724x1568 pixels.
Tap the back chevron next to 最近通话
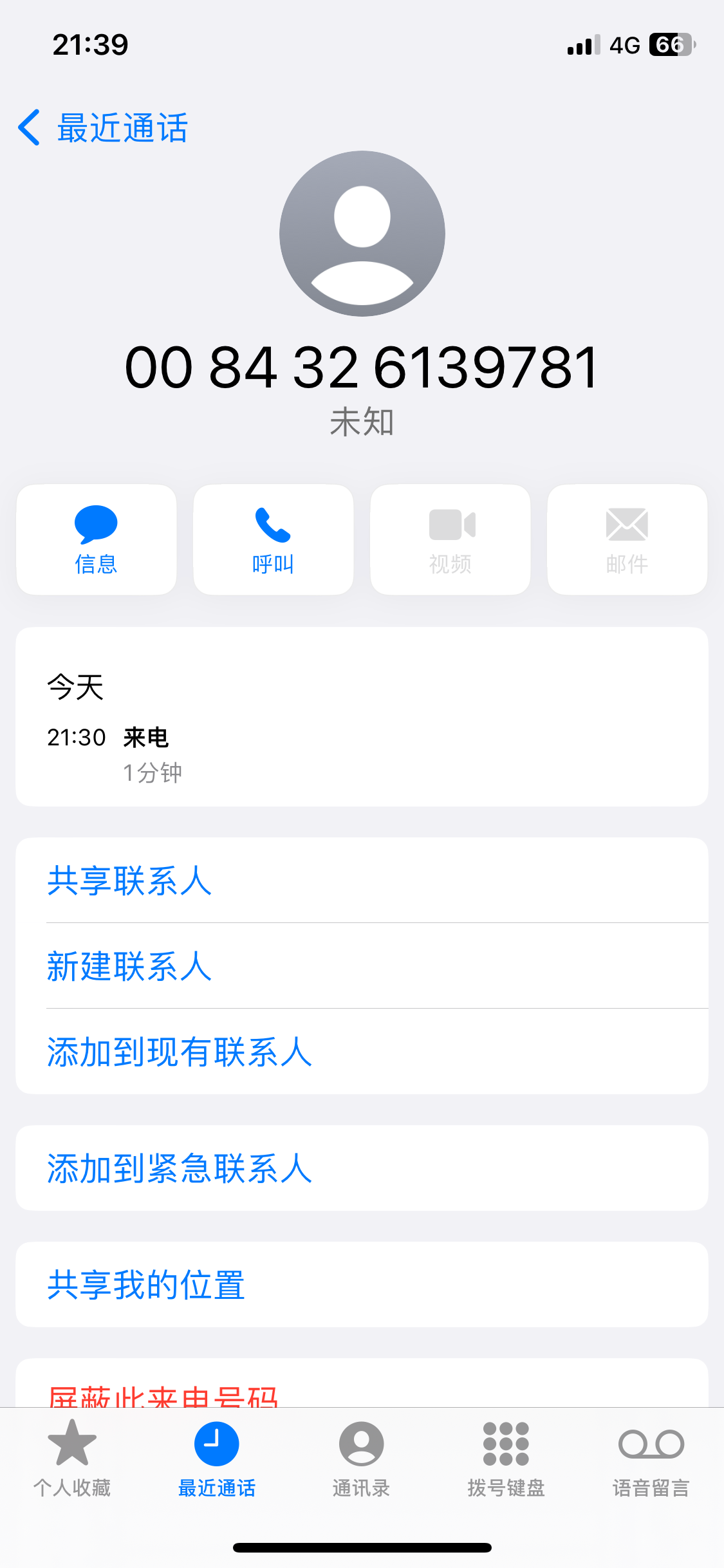point(28,128)
